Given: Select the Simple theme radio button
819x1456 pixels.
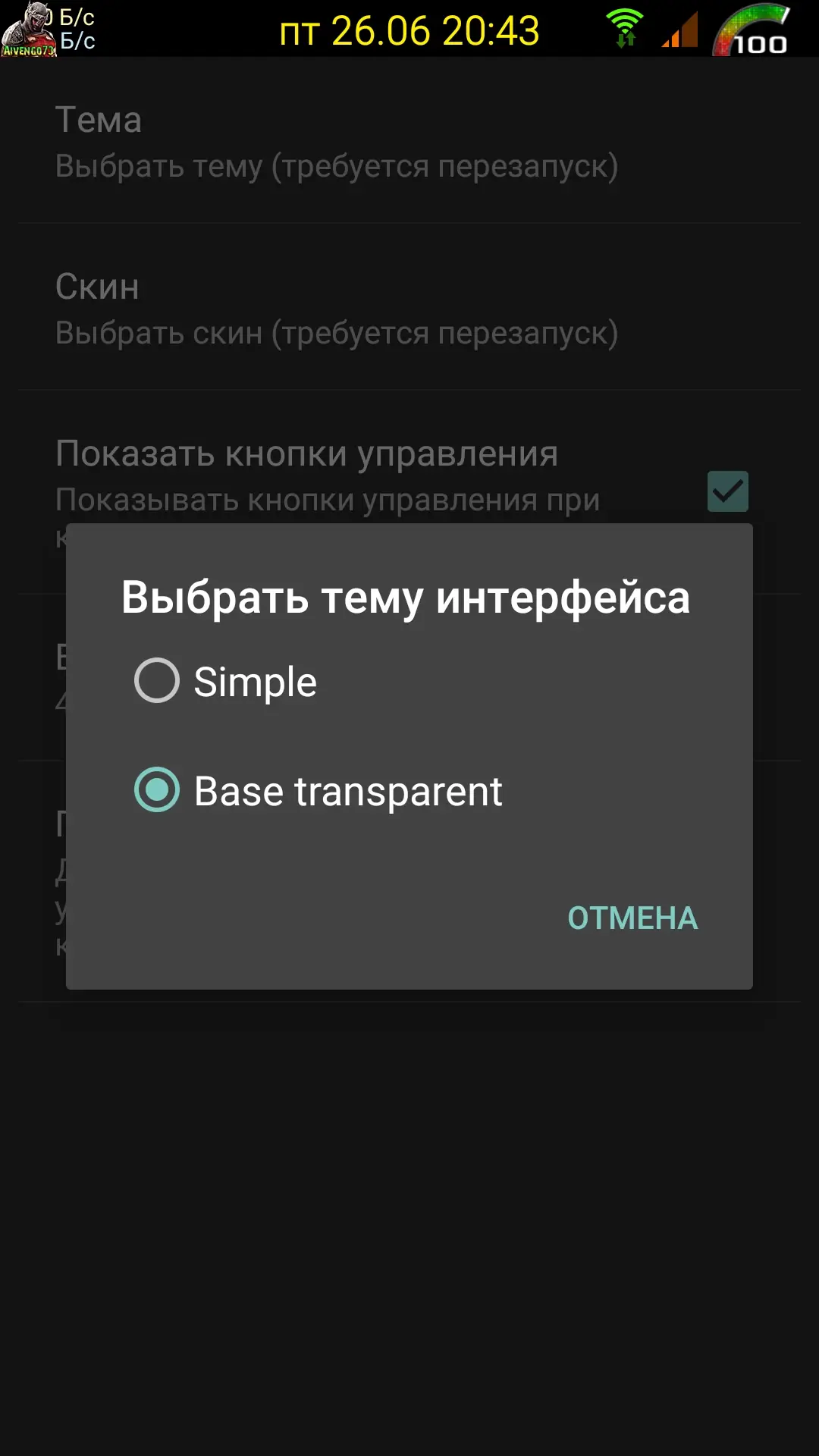Looking at the screenshot, I should (157, 680).
